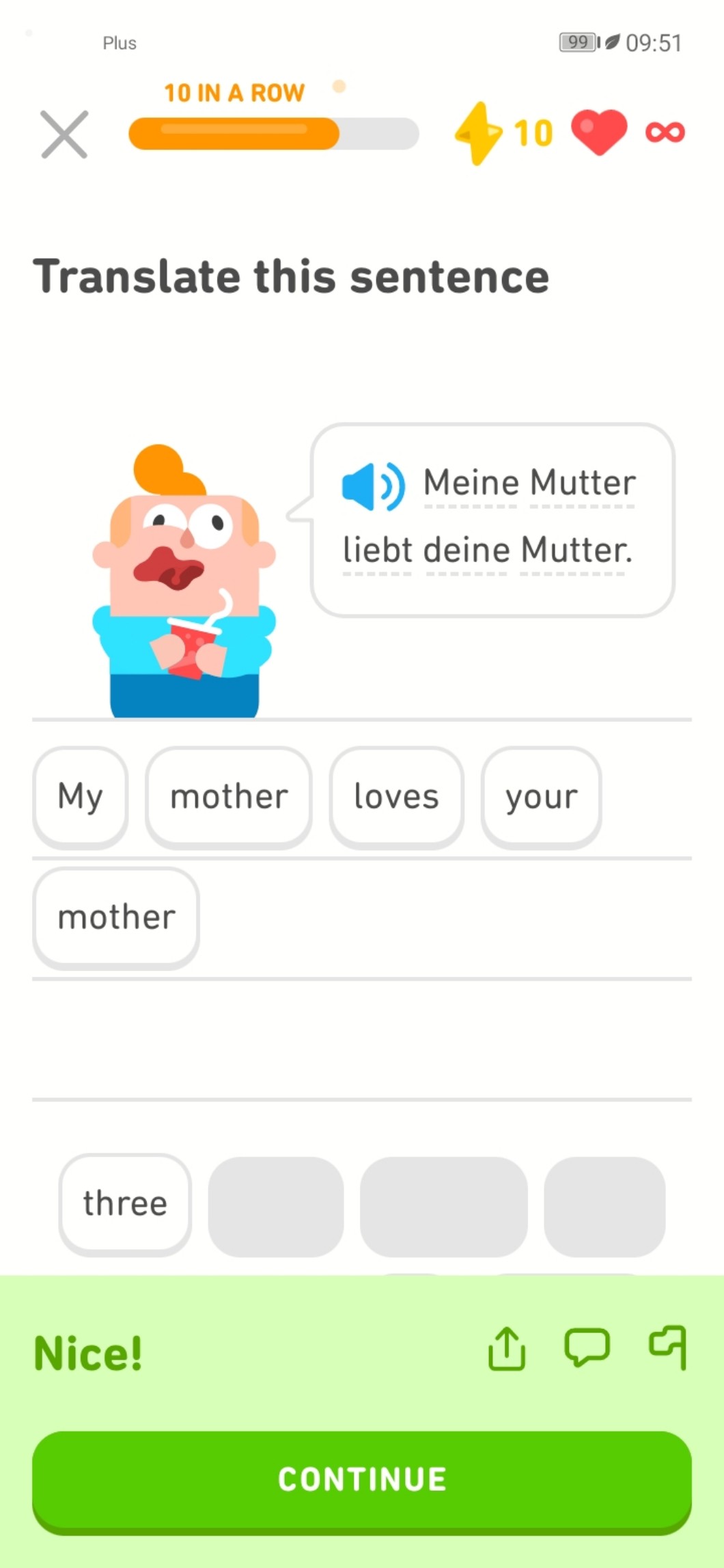Share this exercise result
The image size is (724, 1568).
coord(507,1348)
